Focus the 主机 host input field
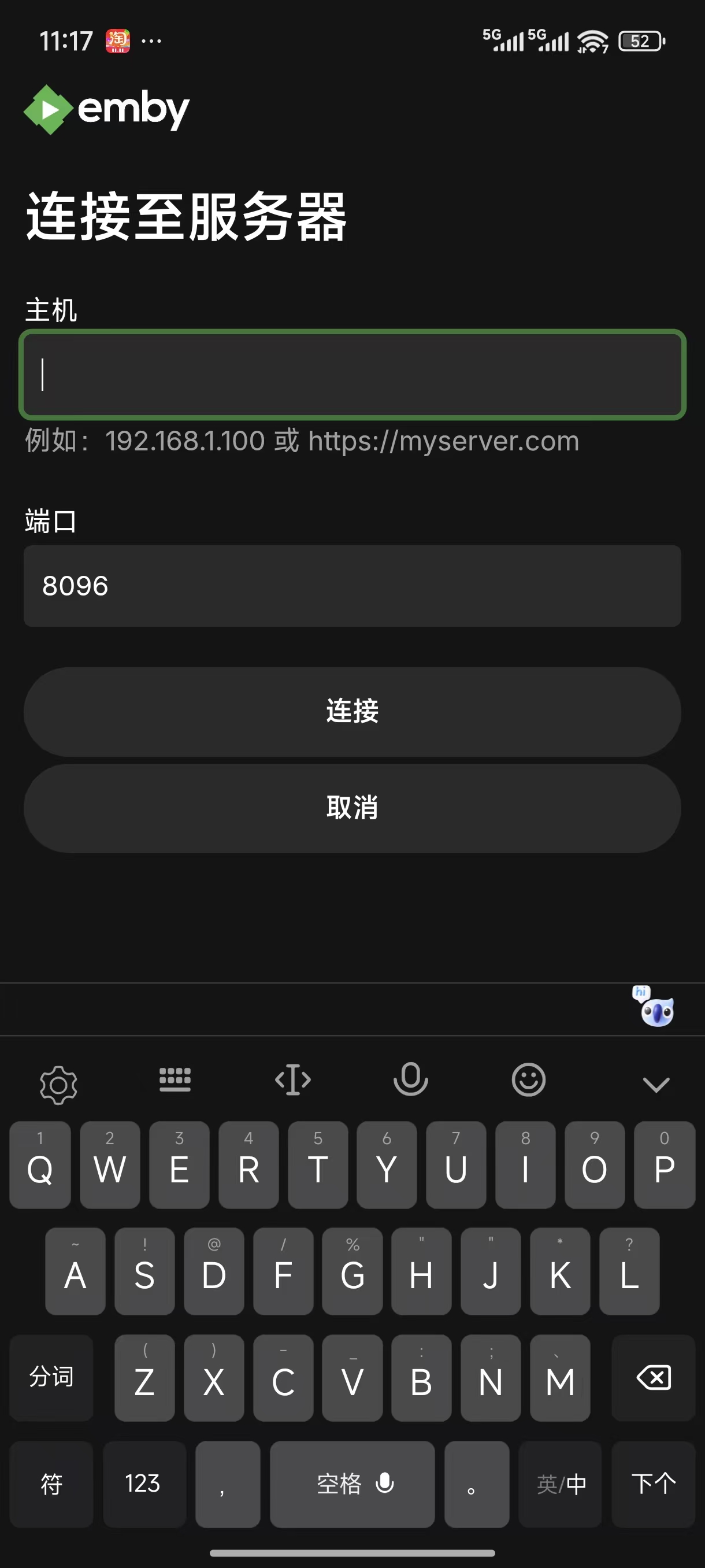This screenshot has height=1568, width=705. (x=352, y=373)
